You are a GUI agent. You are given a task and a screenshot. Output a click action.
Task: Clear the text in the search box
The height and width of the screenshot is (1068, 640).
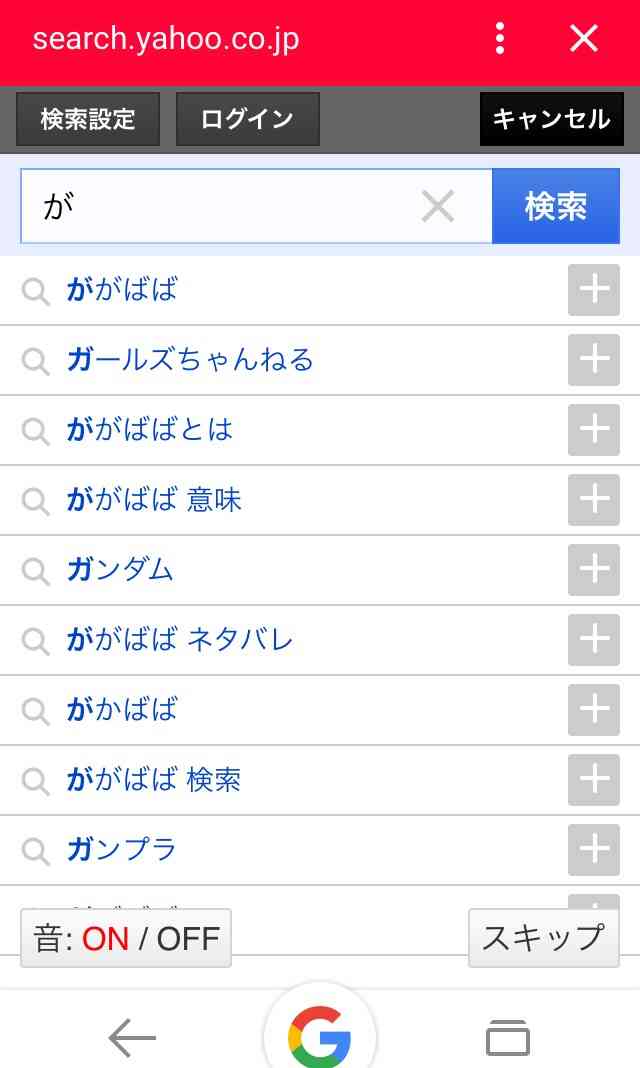(438, 206)
